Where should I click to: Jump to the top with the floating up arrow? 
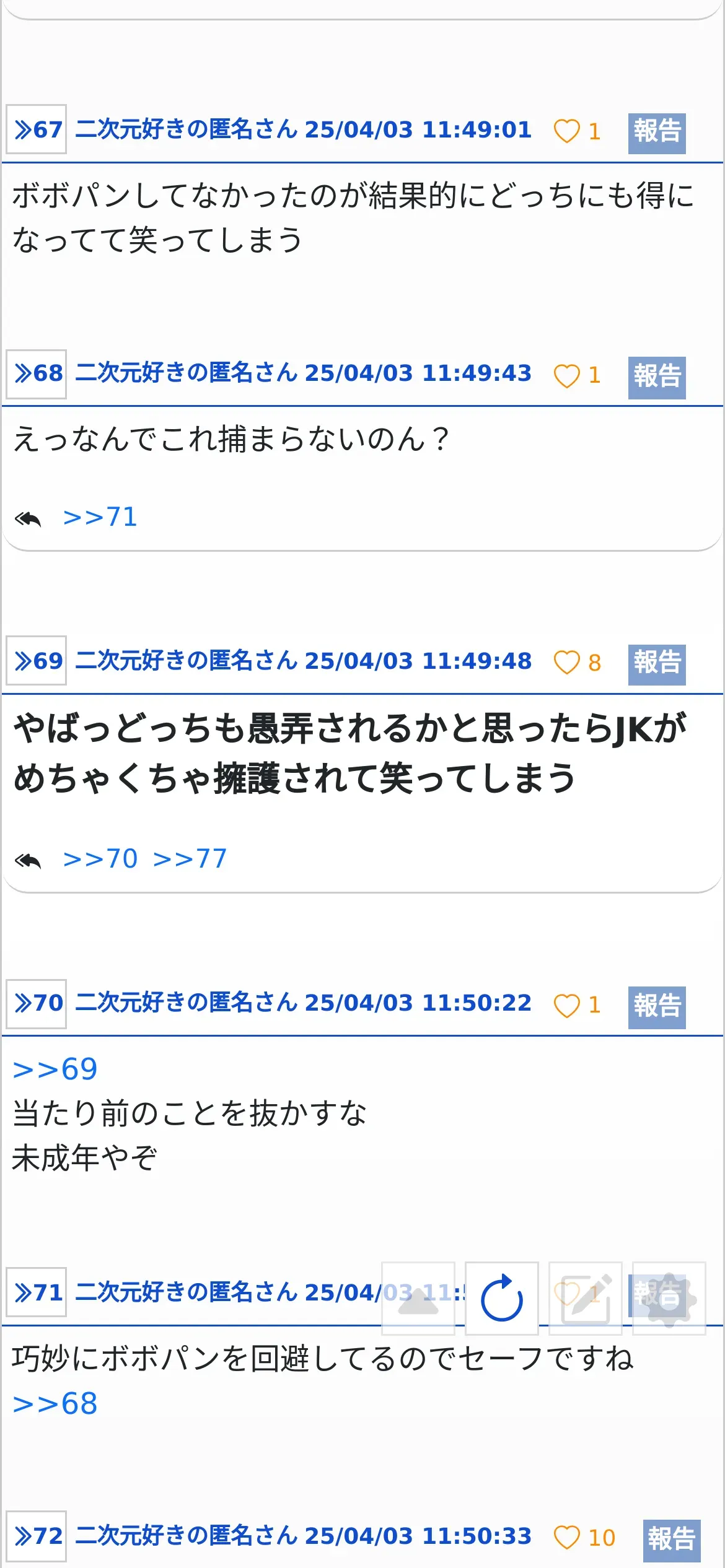coord(418,1298)
